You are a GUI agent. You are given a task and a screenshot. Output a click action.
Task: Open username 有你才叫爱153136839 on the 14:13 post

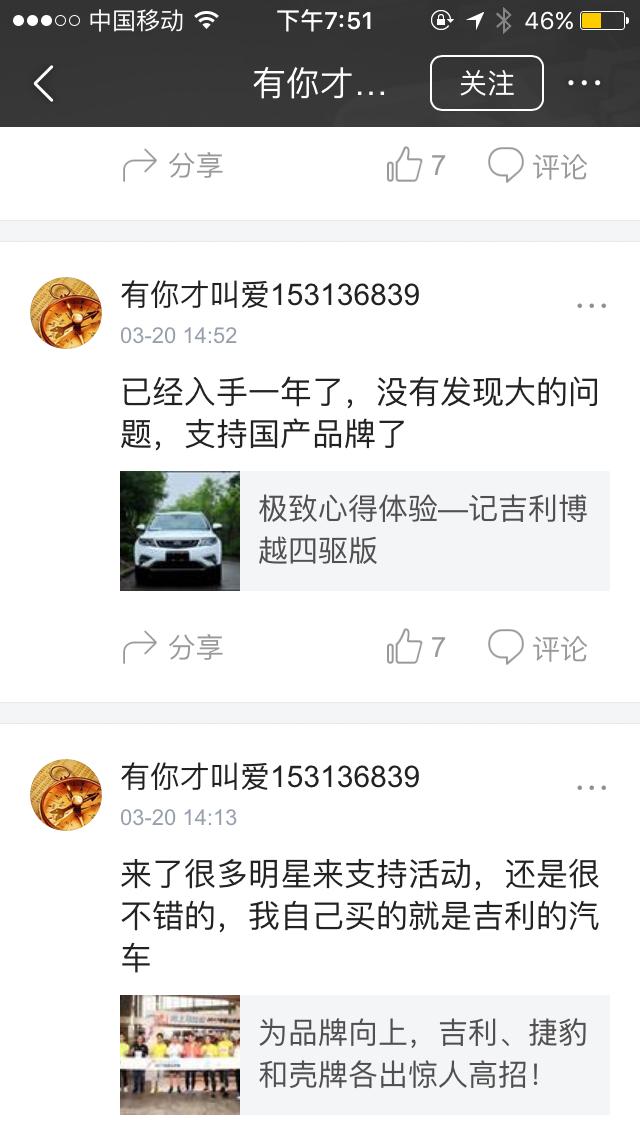270,777
